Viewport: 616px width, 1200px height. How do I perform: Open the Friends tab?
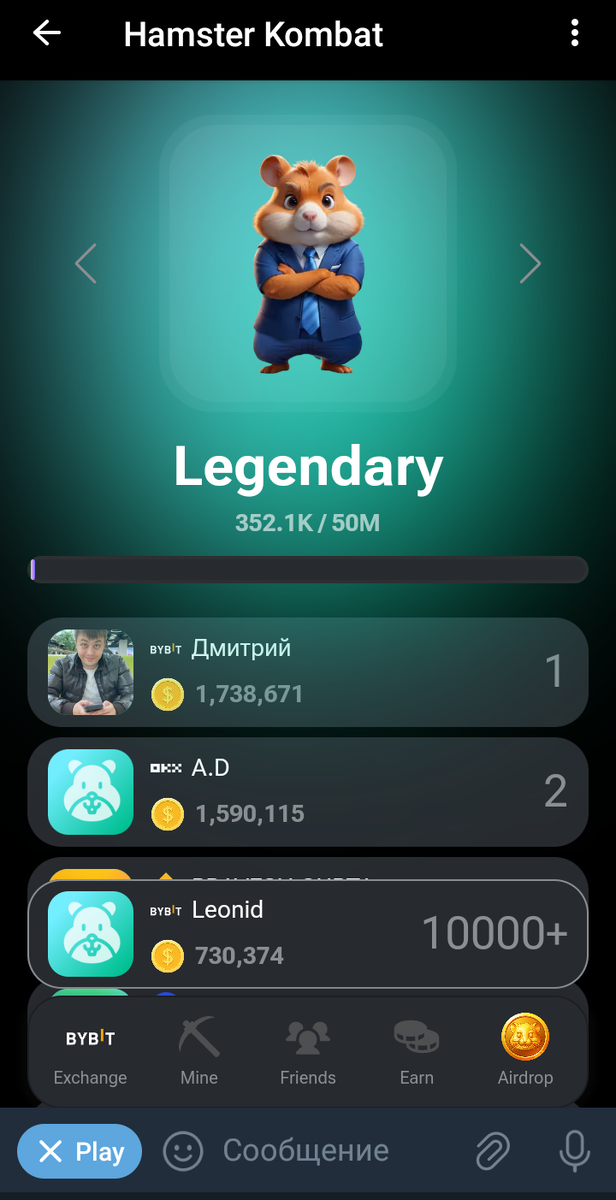308,1051
